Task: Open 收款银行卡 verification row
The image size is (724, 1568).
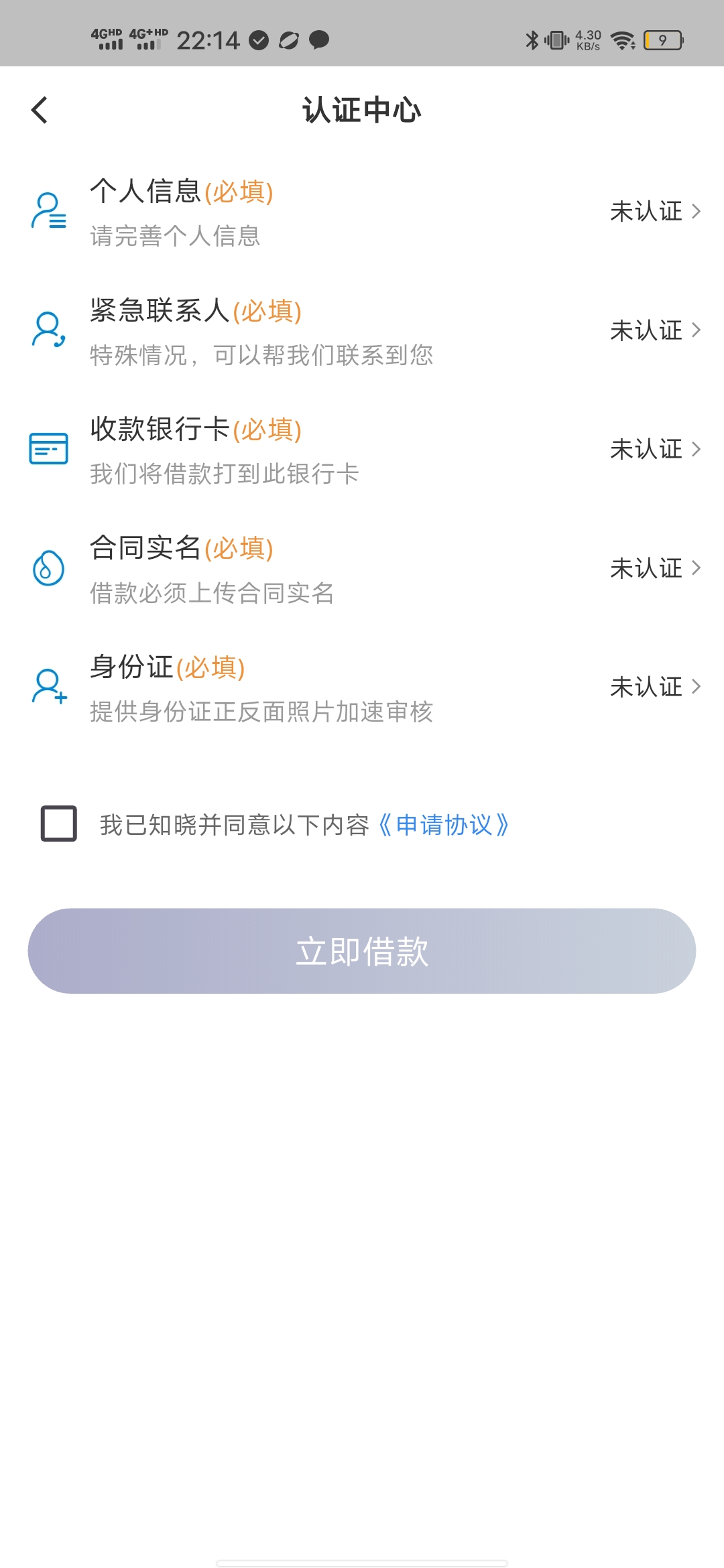Action: click(362, 450)
